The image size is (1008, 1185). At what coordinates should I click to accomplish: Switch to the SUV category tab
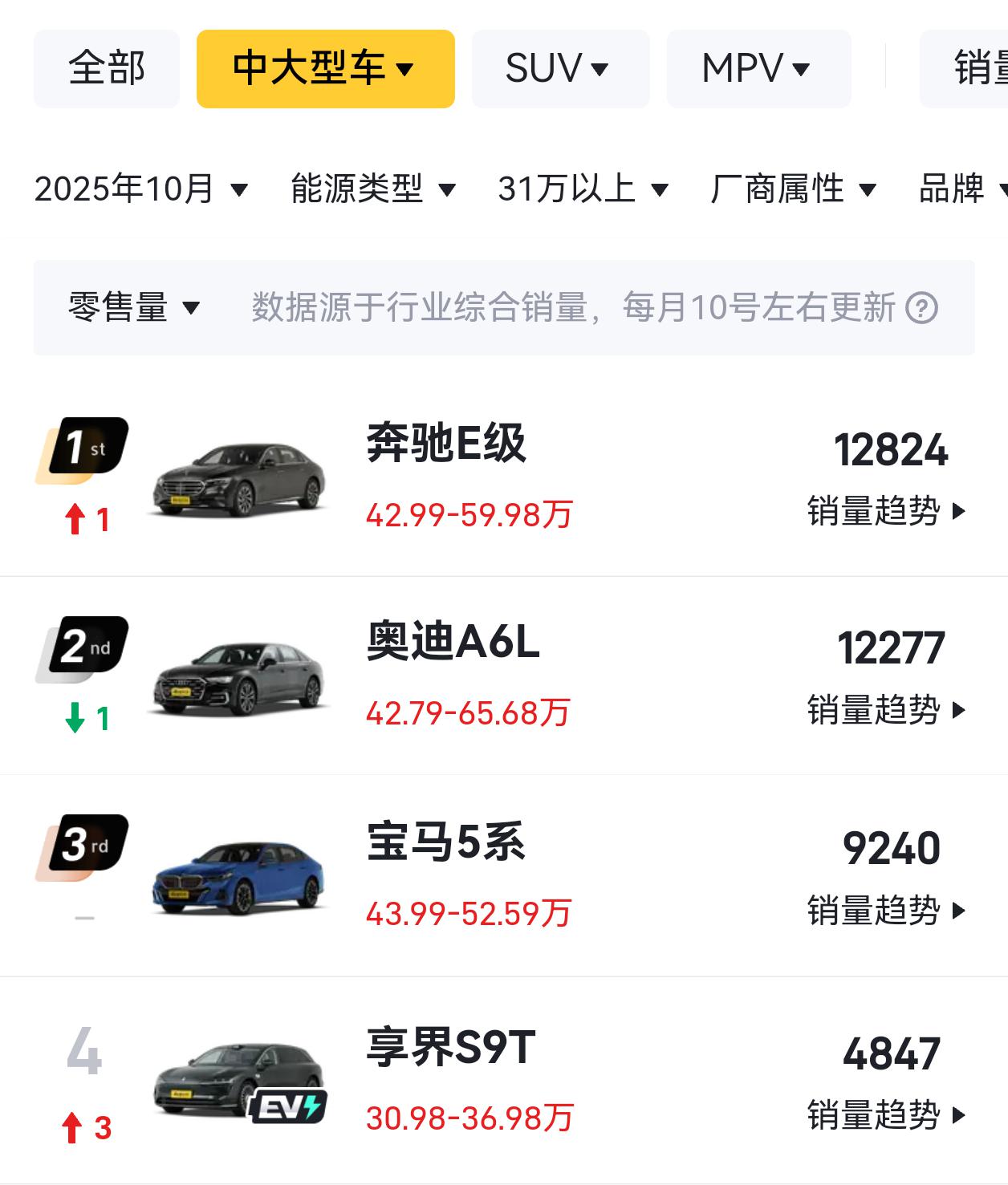coord(560,68)
